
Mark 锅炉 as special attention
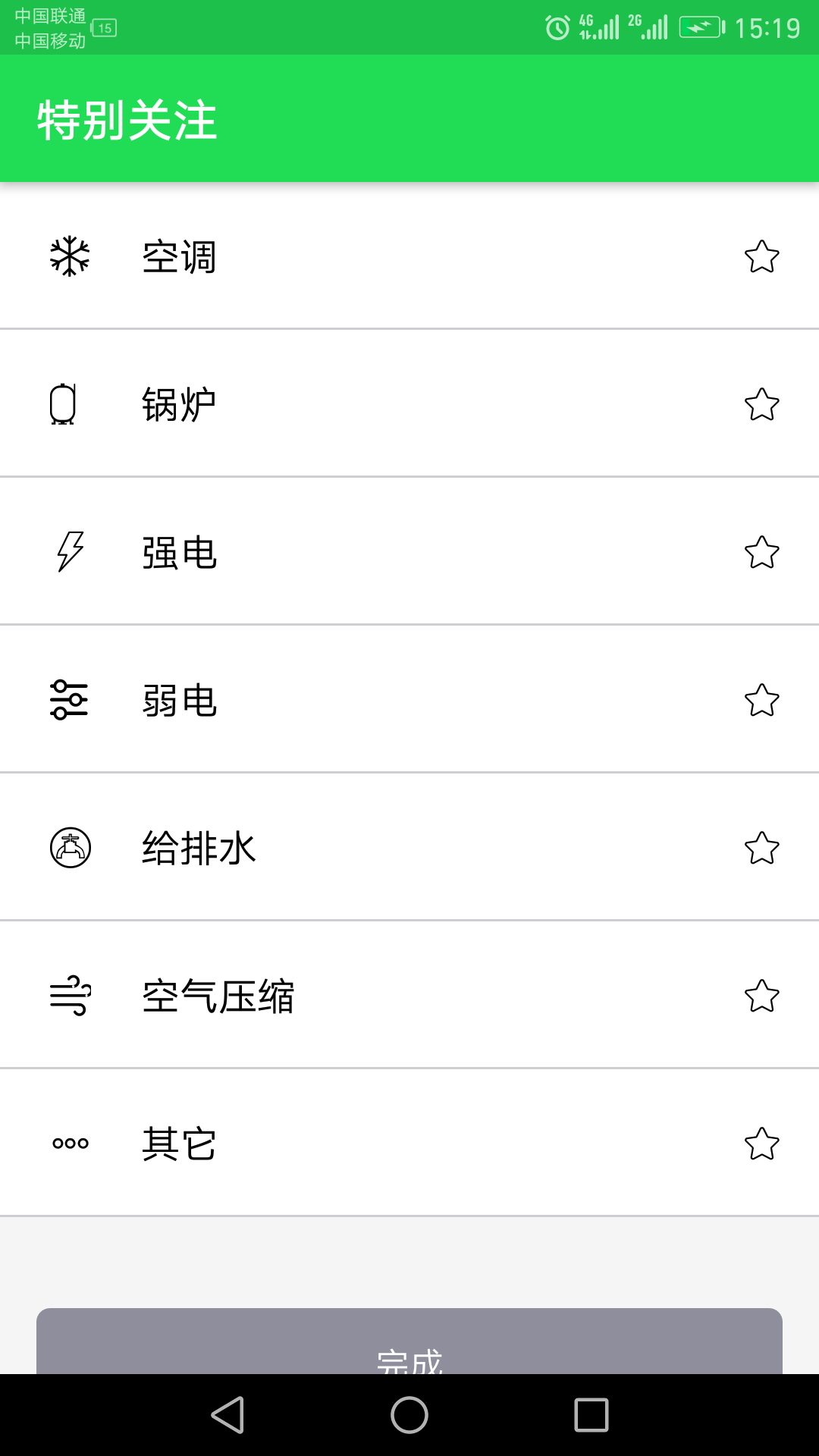761,404
